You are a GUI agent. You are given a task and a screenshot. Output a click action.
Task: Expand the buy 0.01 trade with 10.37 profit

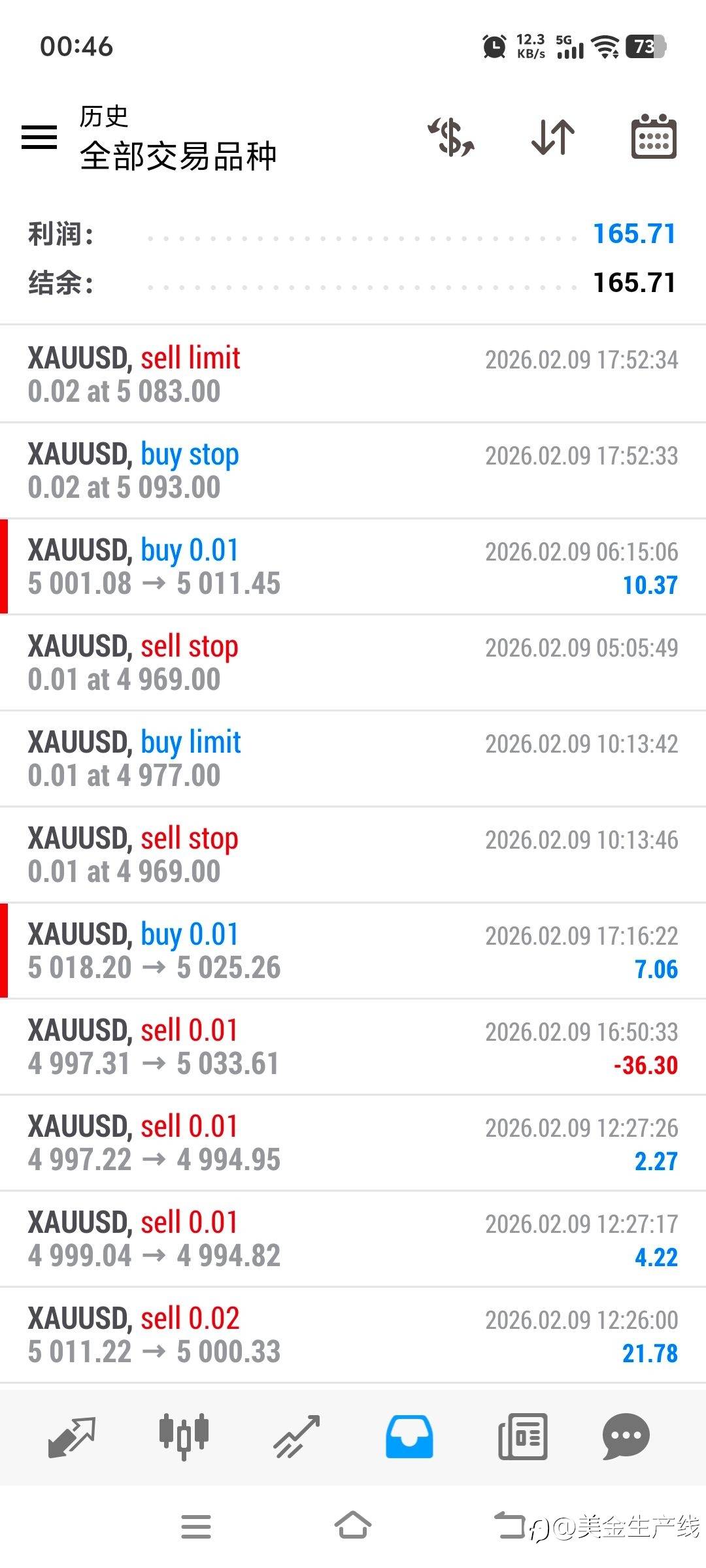353,566
